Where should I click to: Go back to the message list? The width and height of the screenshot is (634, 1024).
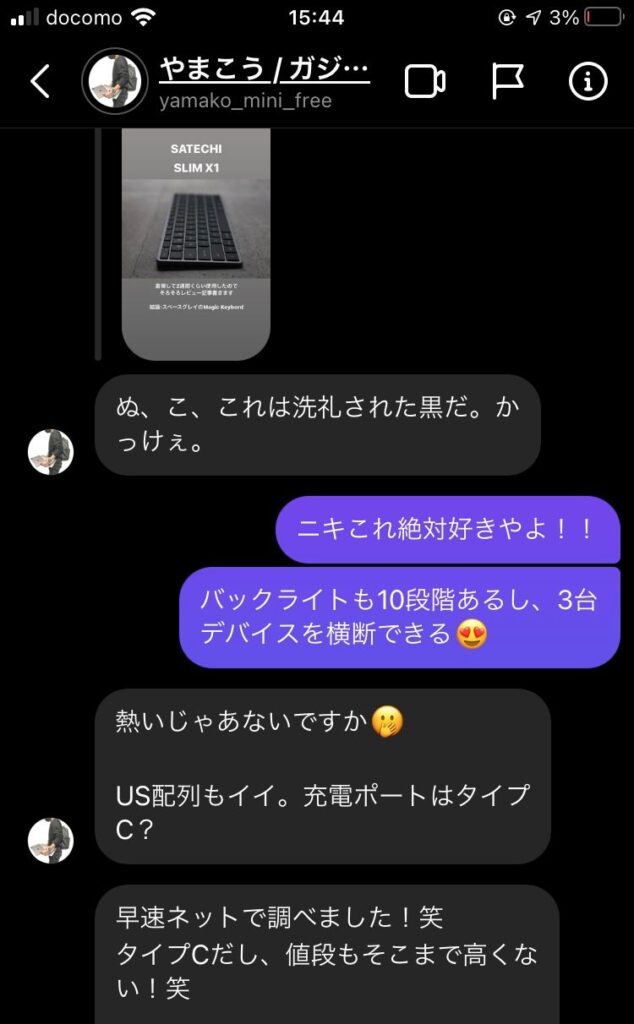[x=40, y=82]
